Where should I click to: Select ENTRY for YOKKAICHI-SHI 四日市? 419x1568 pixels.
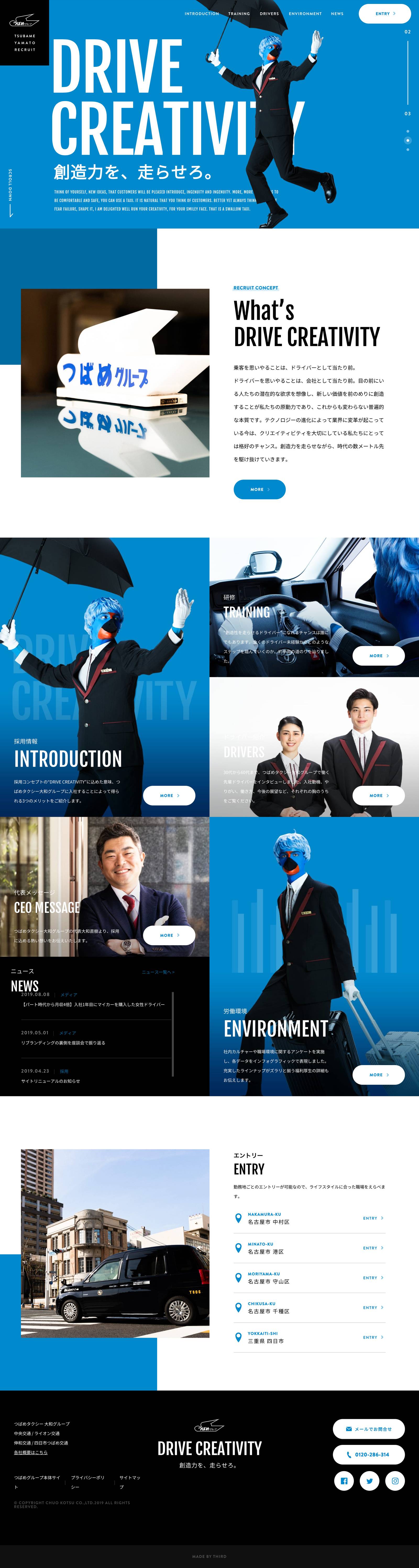373,1337
